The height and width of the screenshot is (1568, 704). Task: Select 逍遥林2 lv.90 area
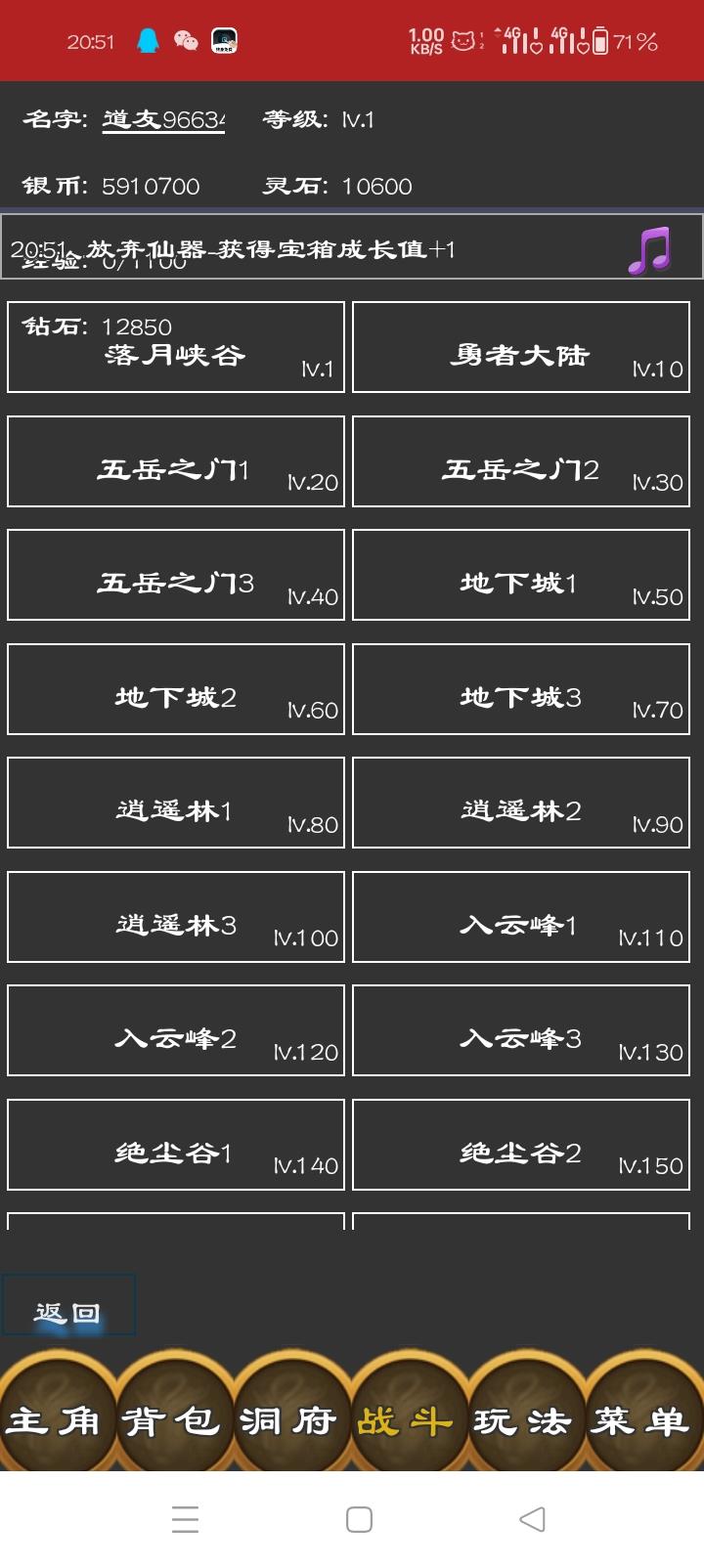[520, 803]
